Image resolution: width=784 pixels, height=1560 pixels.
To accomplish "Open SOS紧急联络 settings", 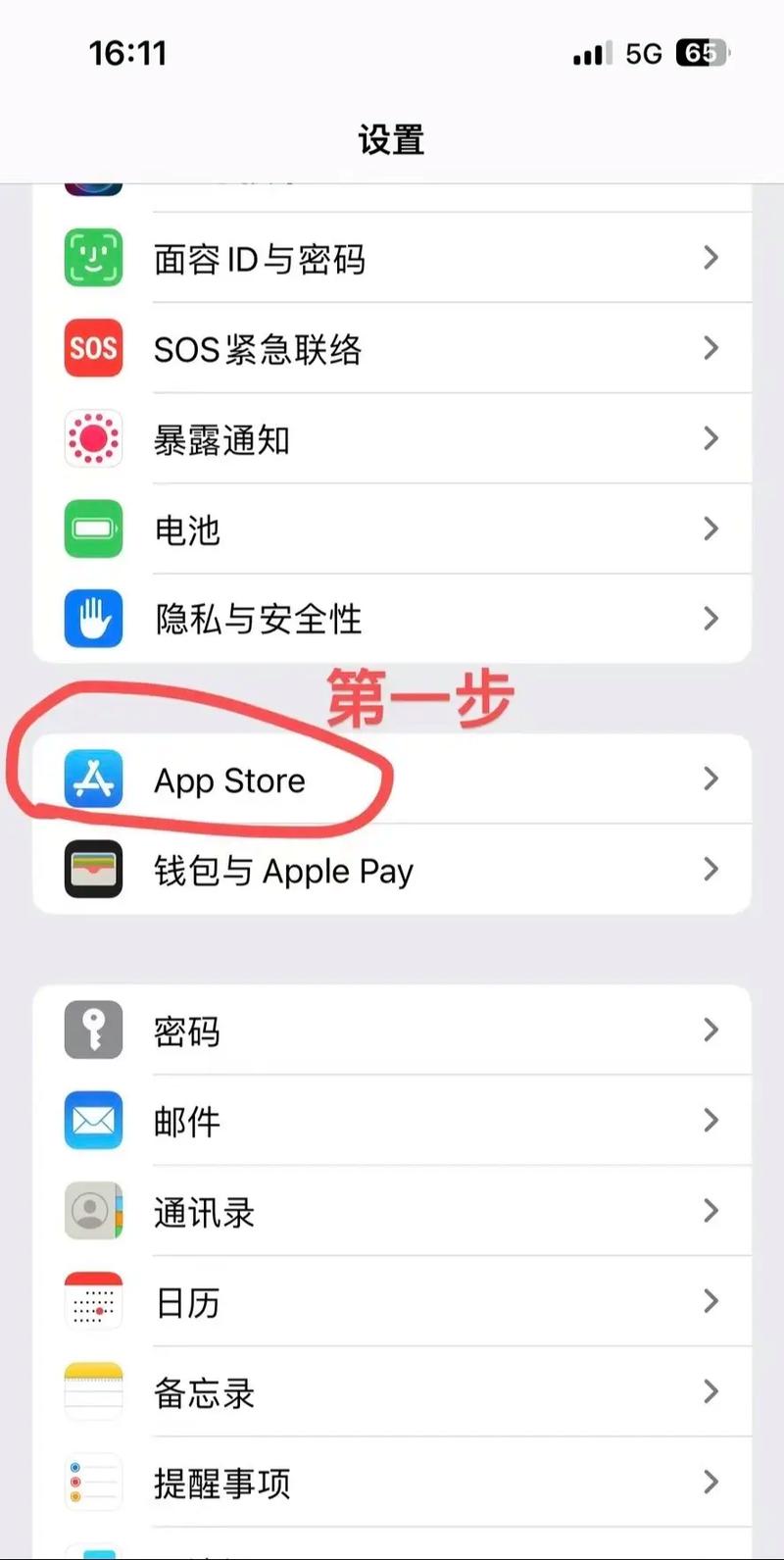I will 392,349.
